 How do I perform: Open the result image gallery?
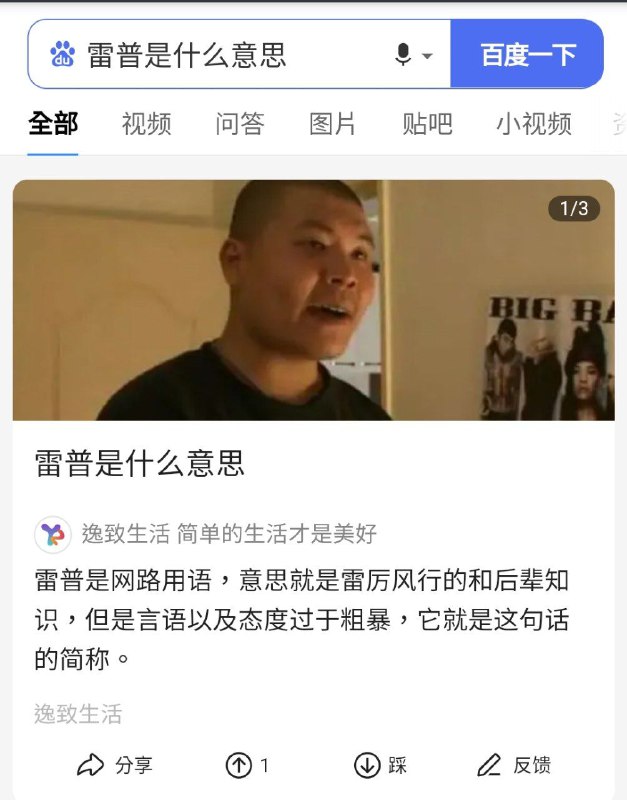coord(313,300)
